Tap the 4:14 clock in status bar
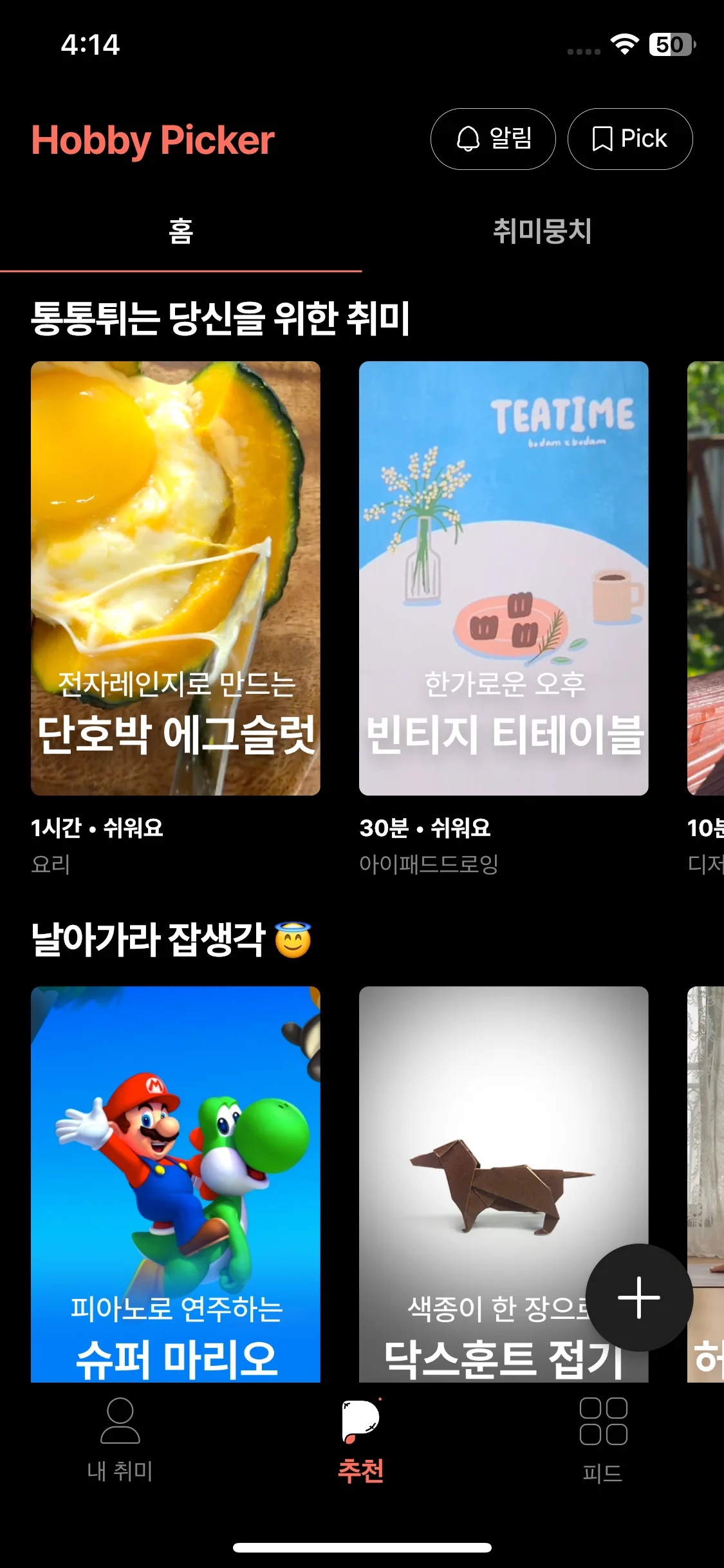 coord(90,44)
